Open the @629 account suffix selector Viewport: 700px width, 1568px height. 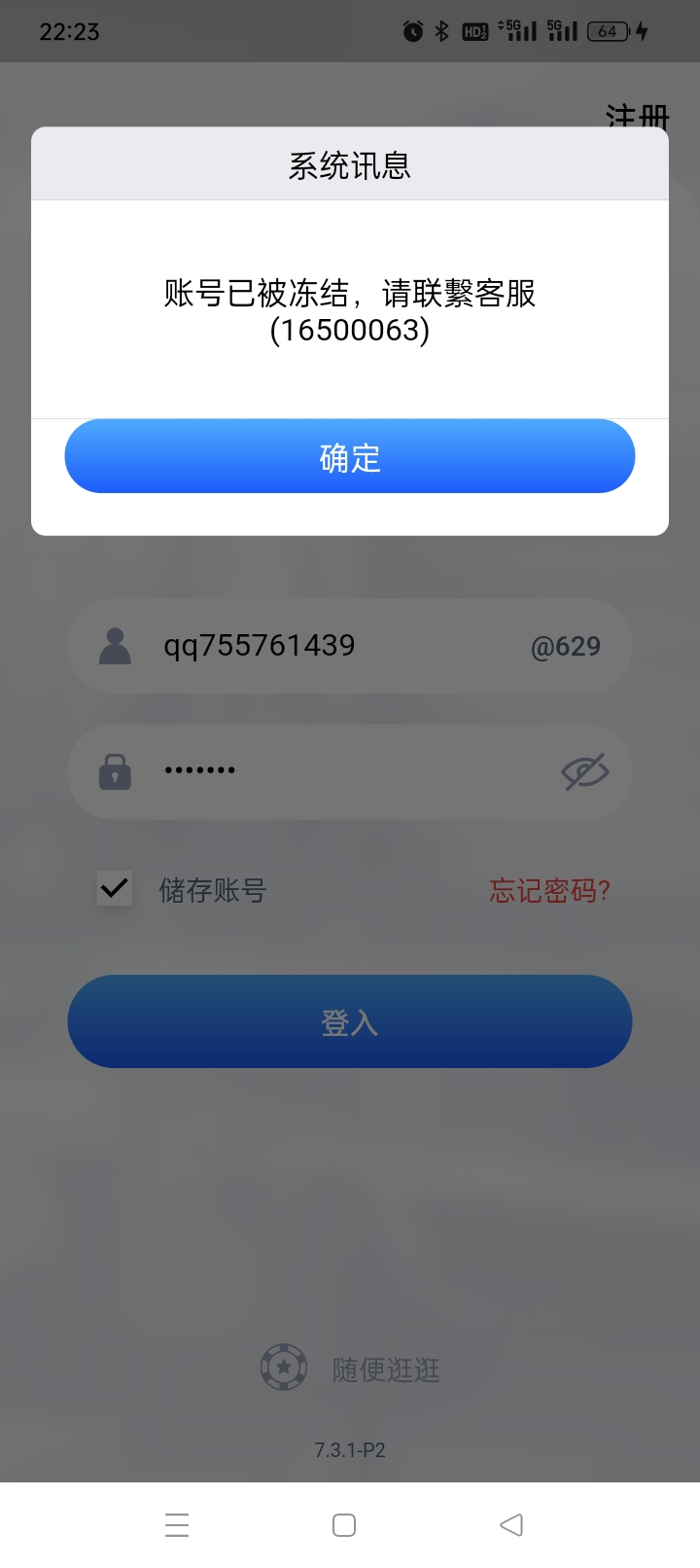click(570, 645)
